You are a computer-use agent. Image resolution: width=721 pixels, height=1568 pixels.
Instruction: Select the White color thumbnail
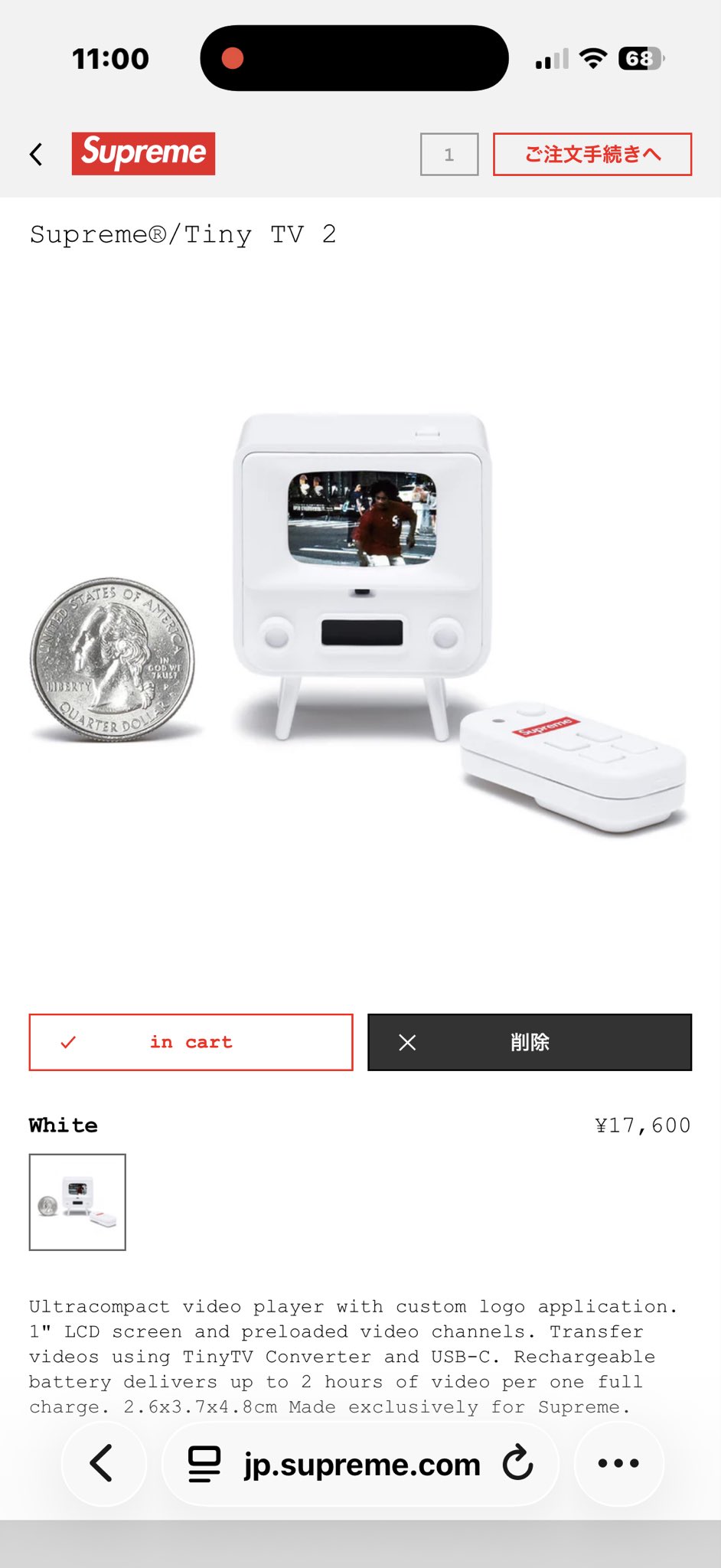[77, 1202]
